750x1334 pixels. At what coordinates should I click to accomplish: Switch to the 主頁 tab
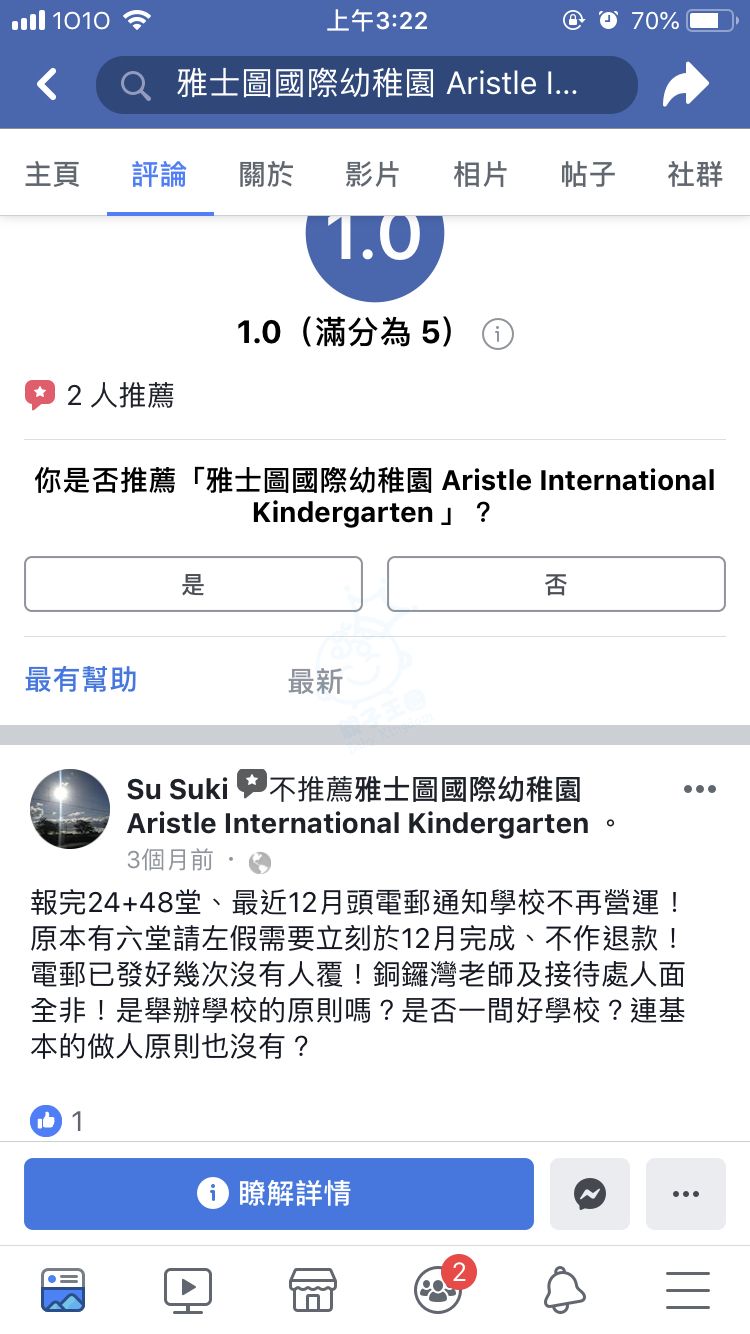tap(52, 174)
